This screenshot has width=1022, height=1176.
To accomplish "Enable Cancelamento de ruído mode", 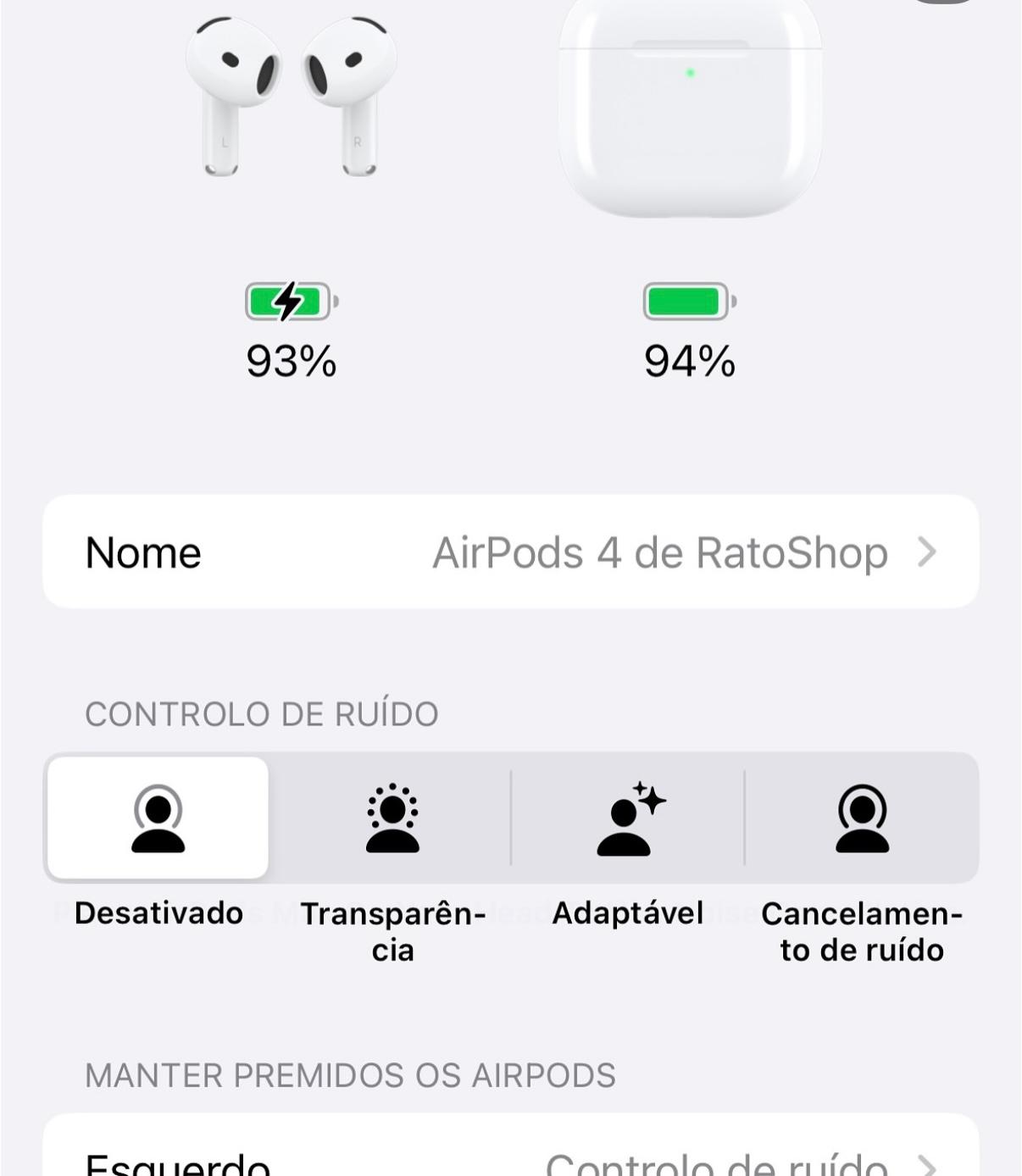I will point(862,818).
